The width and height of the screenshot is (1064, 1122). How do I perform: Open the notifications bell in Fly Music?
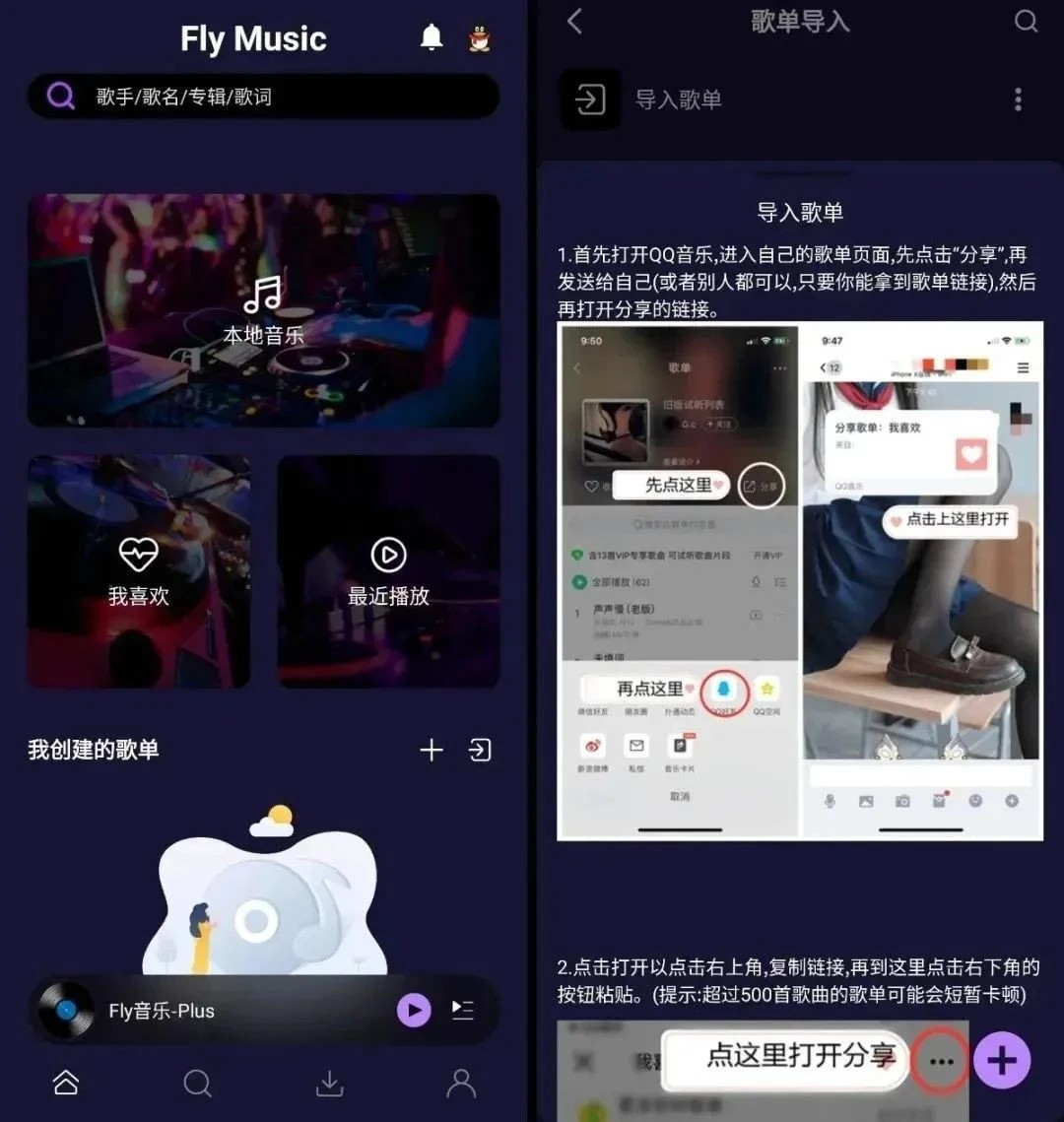(x=431, y=38)
